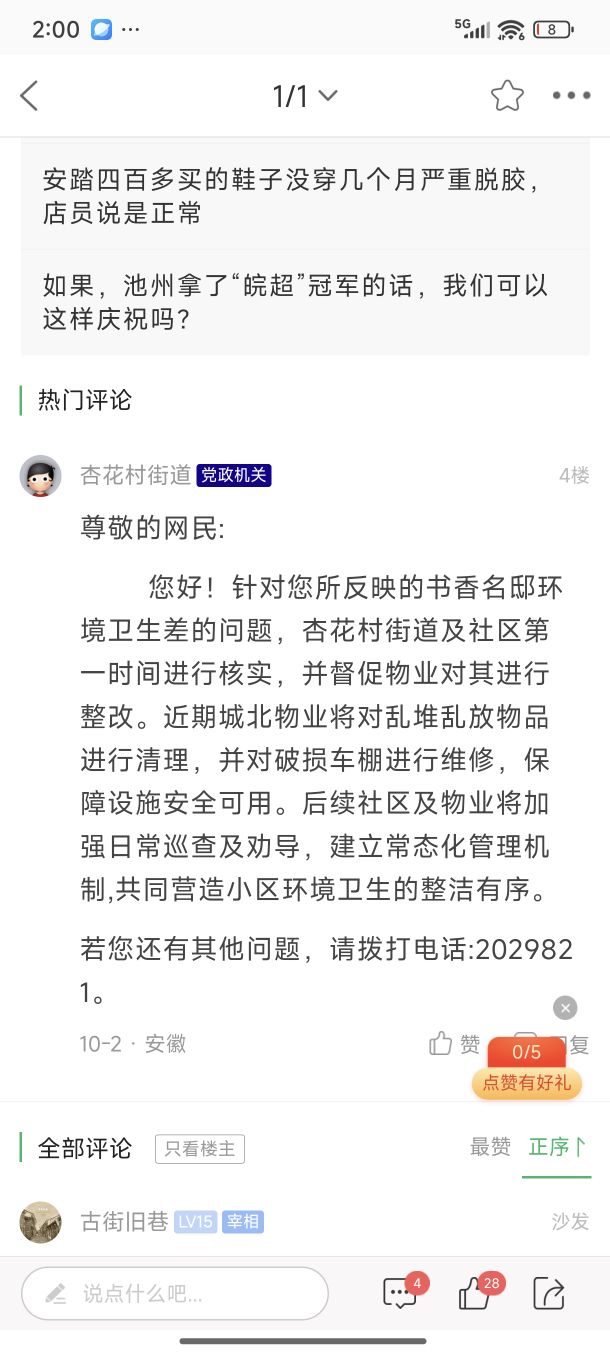Screen dimensions: 610x1356
Task: Filter comments with 只看楼主
Action: (x=200, y=1149)
